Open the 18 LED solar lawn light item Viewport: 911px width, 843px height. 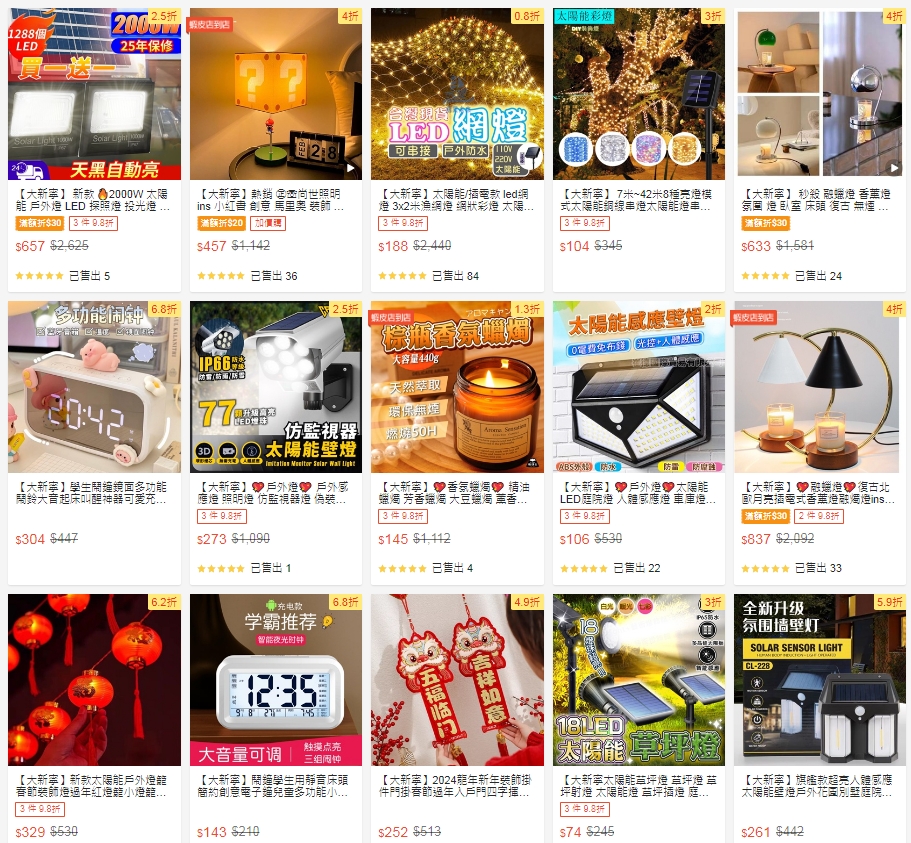coord(639,680)
